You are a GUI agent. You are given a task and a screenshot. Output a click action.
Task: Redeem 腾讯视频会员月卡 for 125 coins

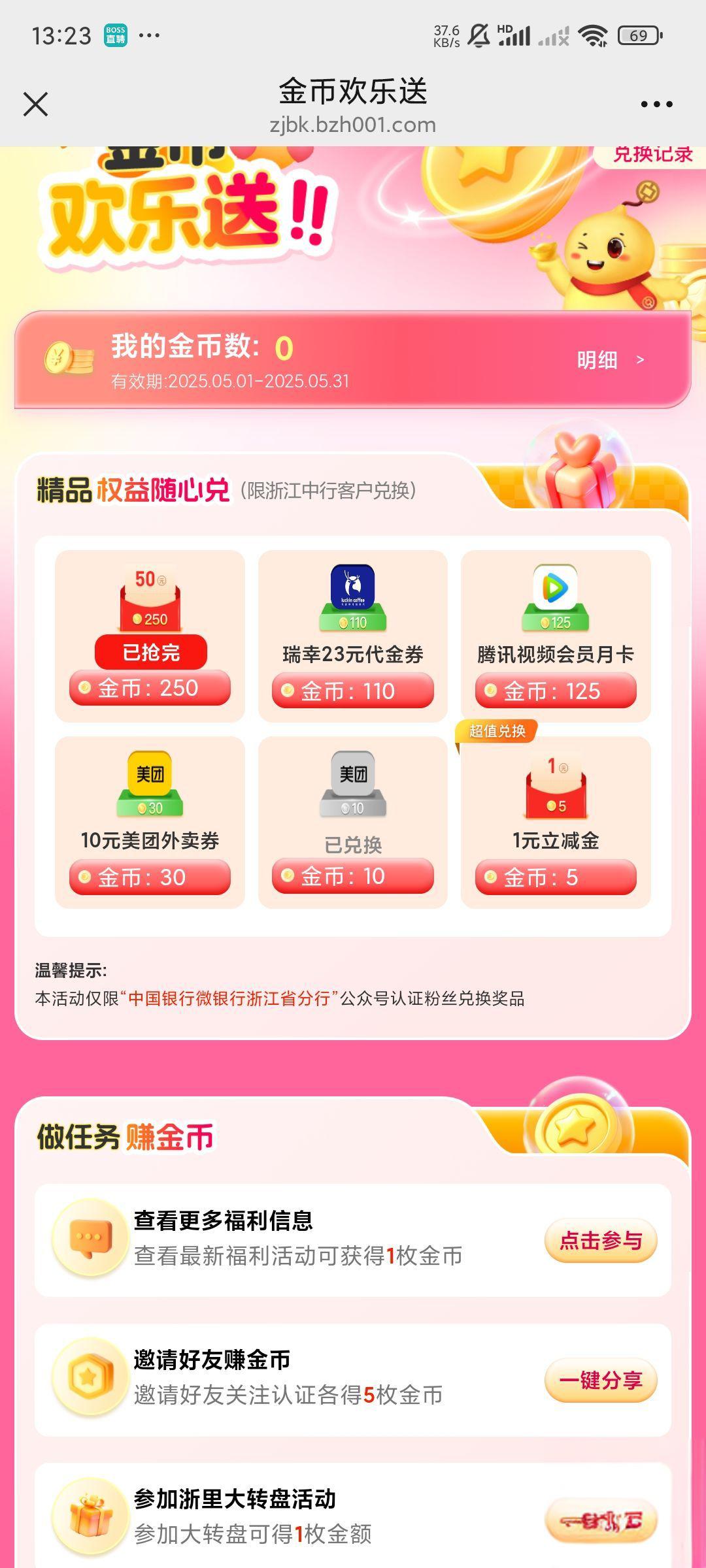(555, 691)
